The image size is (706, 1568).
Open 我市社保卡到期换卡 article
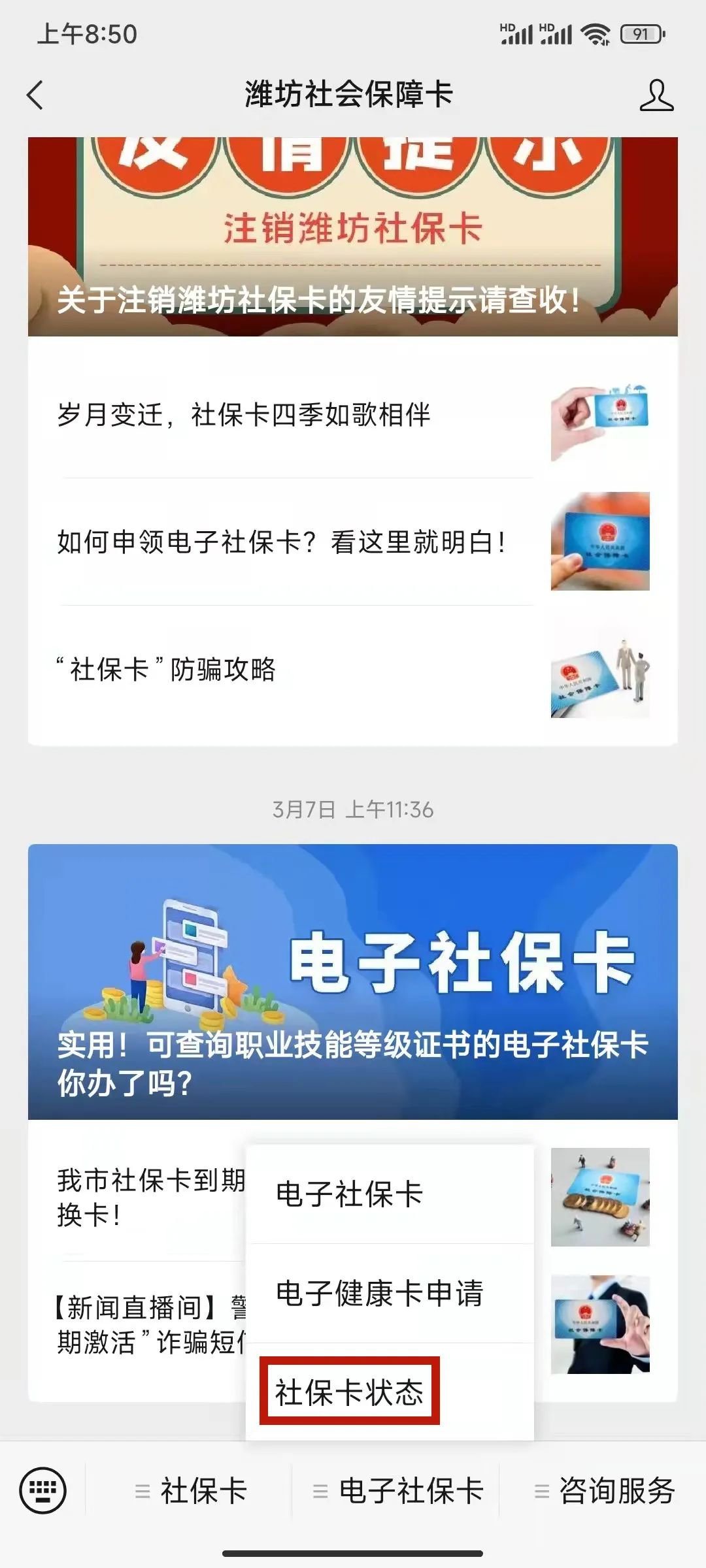tap(150, 1197)
